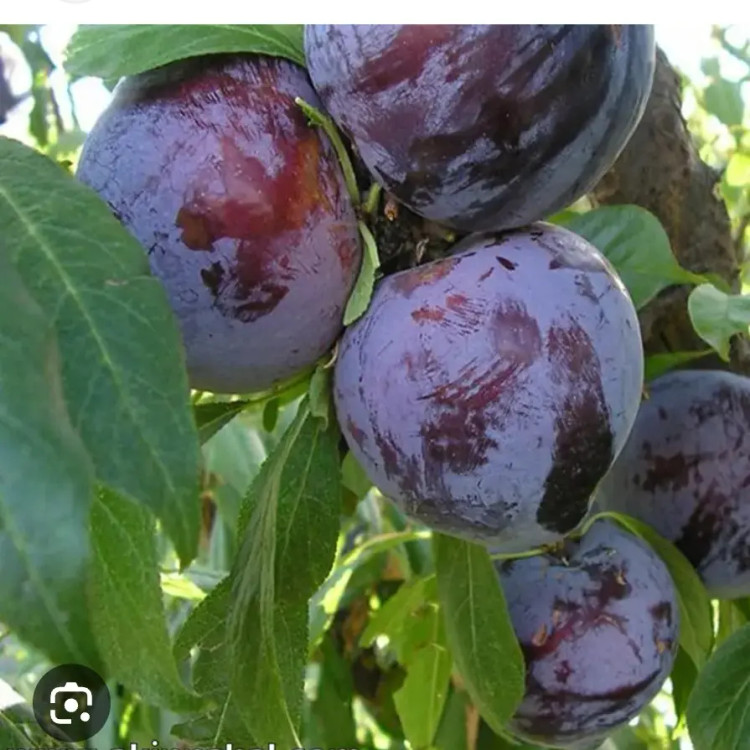Search this plum image with Google Lens
Screen dimensions: 750x750
click(x=71, y=702)
